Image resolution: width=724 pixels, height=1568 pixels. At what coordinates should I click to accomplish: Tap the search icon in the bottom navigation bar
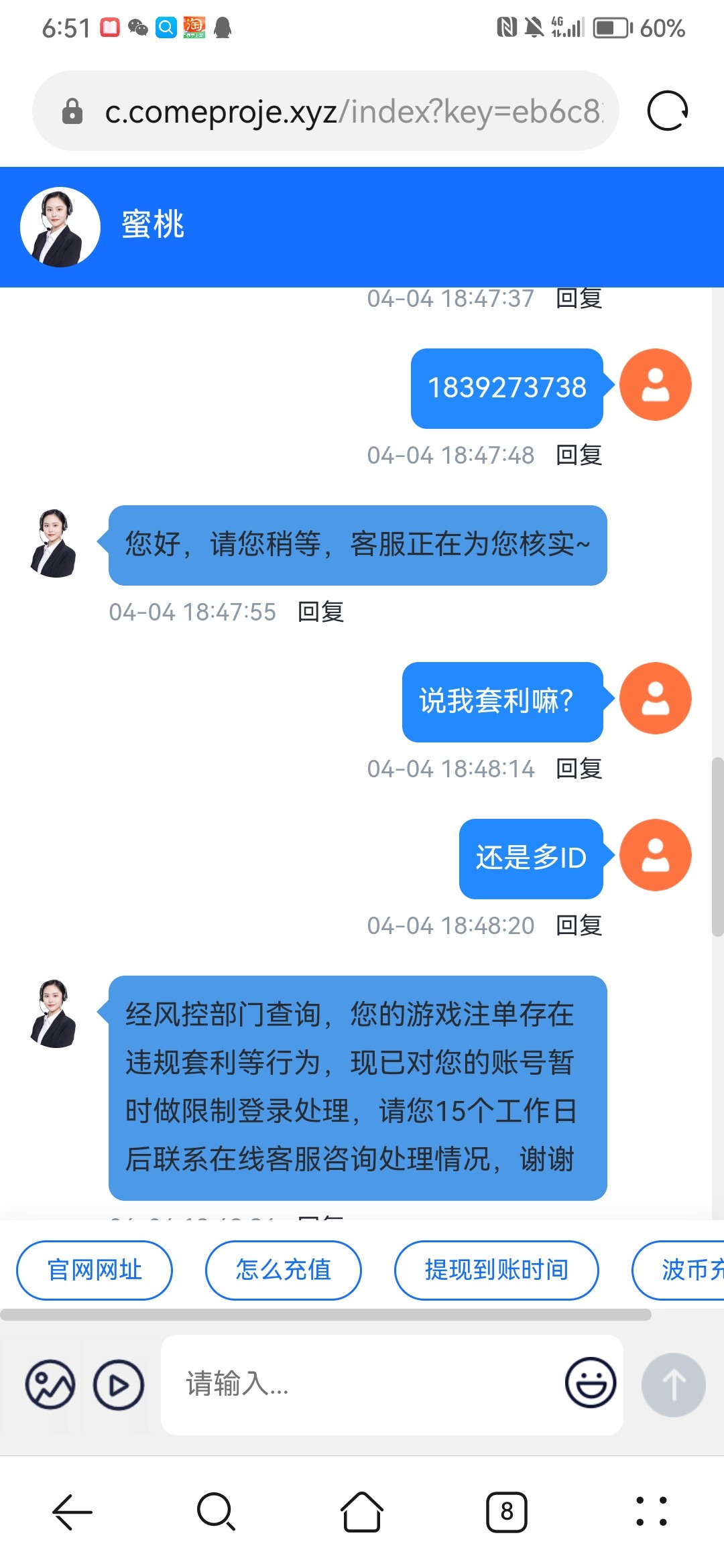[x=215, y=1512]
